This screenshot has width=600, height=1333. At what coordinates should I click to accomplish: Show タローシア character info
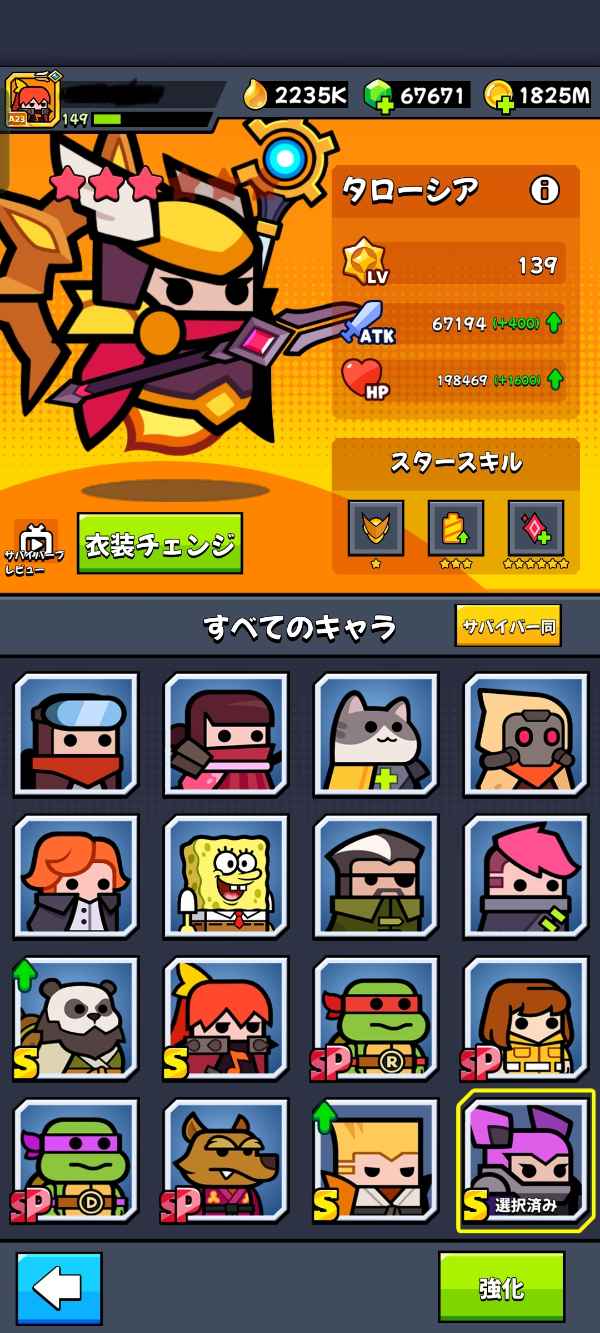click(545, 189)
